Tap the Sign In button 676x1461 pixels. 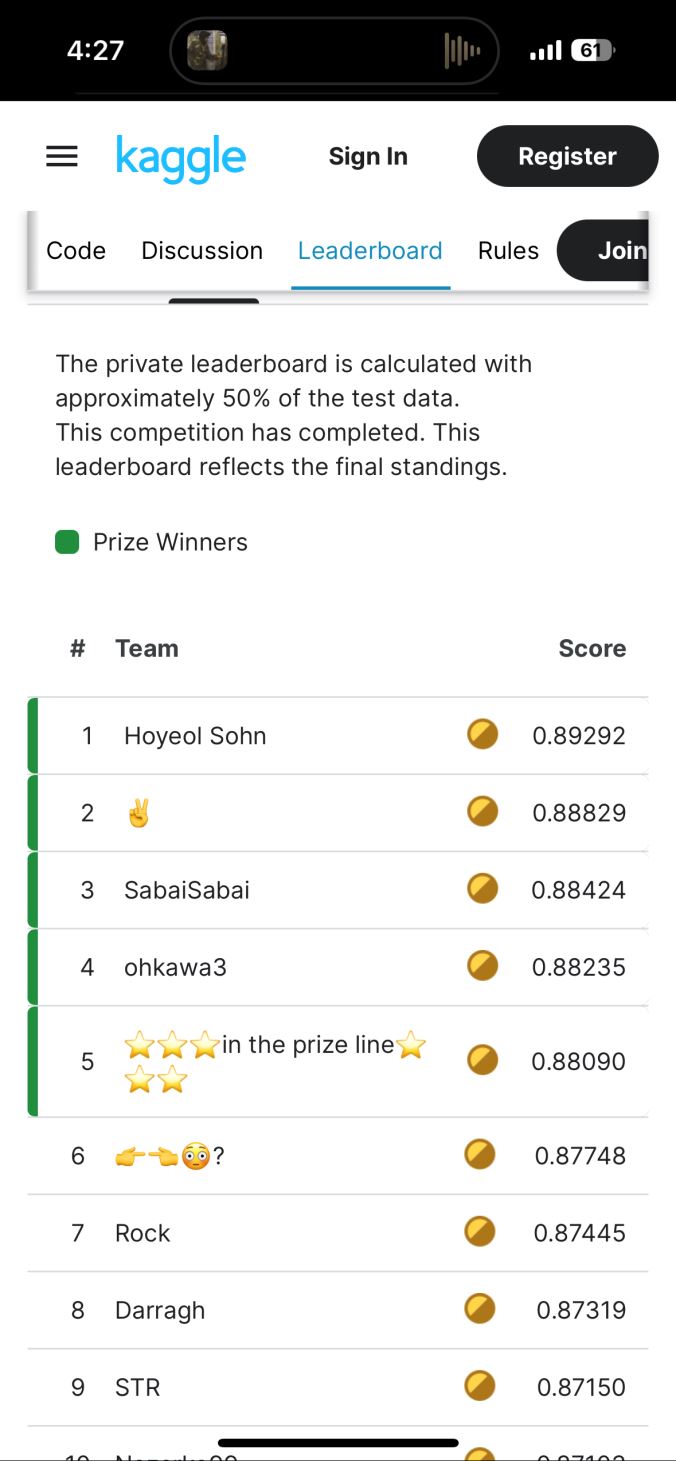tap(368, 156)
